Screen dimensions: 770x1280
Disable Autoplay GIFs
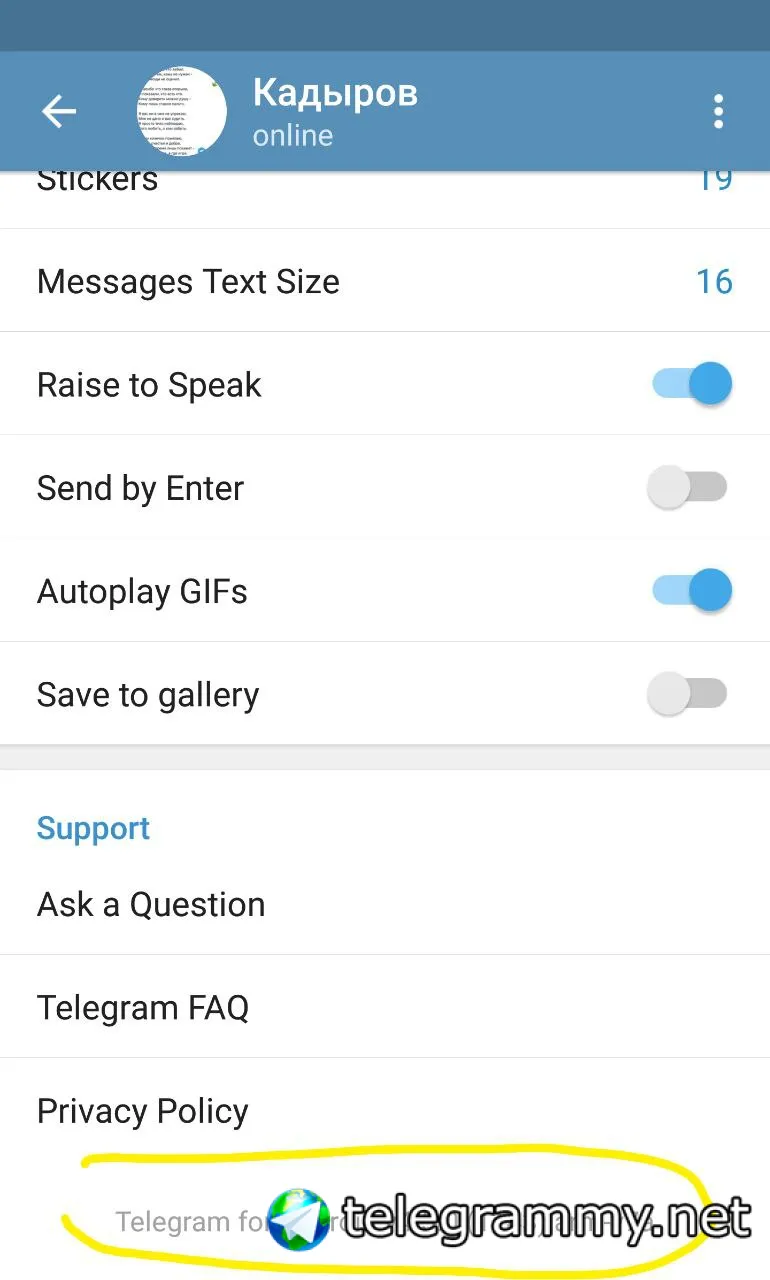click(691, 590)
